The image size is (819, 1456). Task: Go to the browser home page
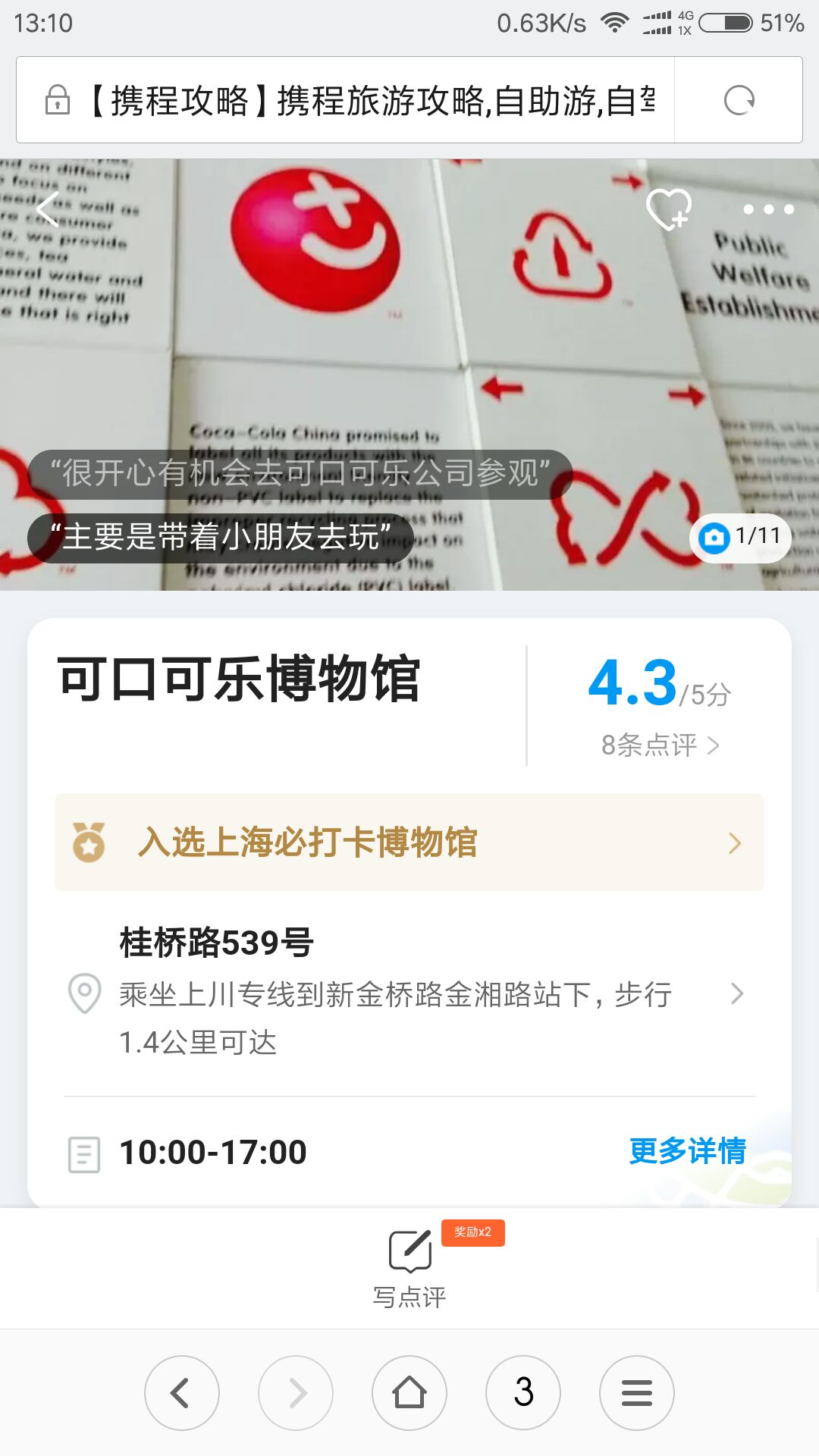409,1393
